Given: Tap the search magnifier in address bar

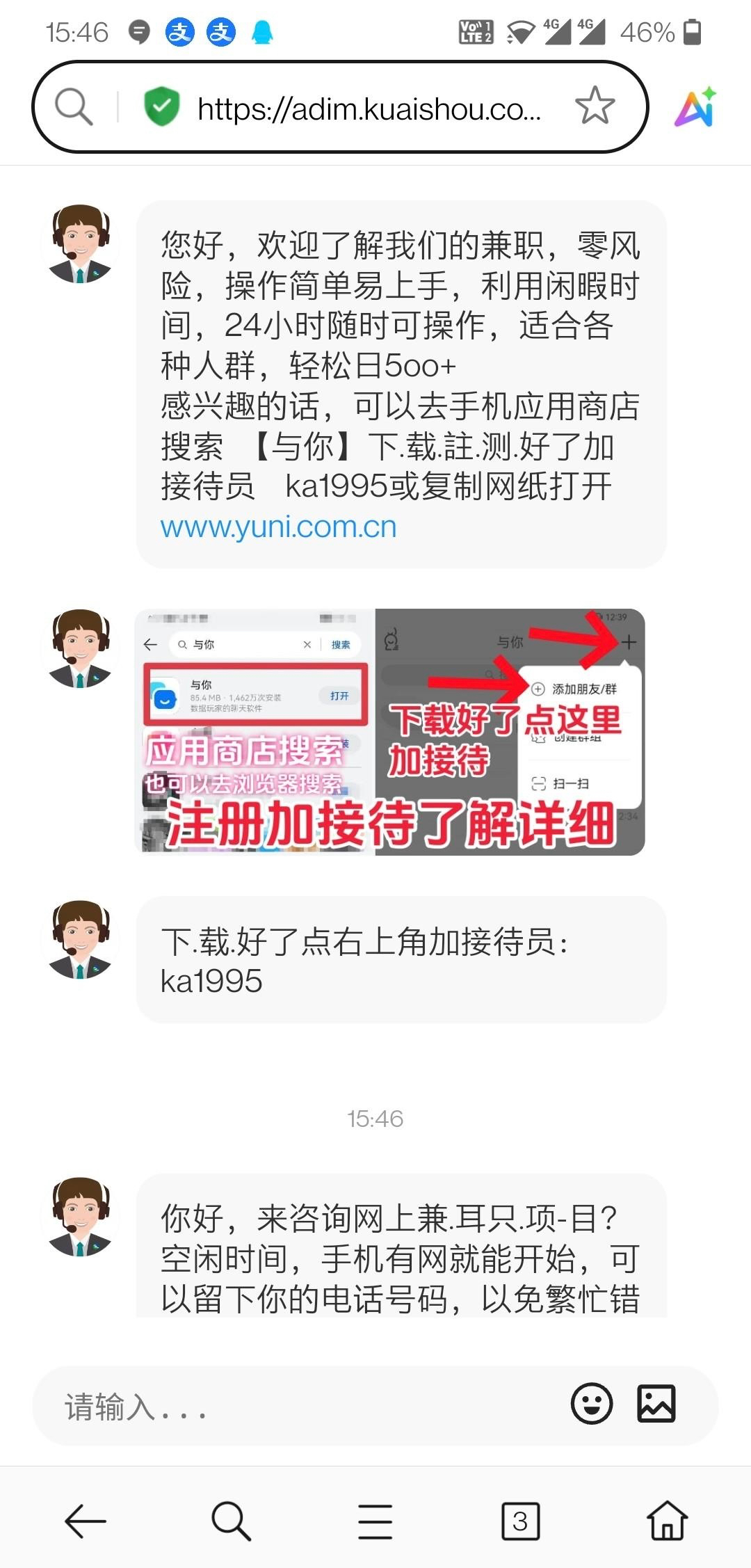Looking at the screenshot, I should pyautogui.click(x=74, y=107).
